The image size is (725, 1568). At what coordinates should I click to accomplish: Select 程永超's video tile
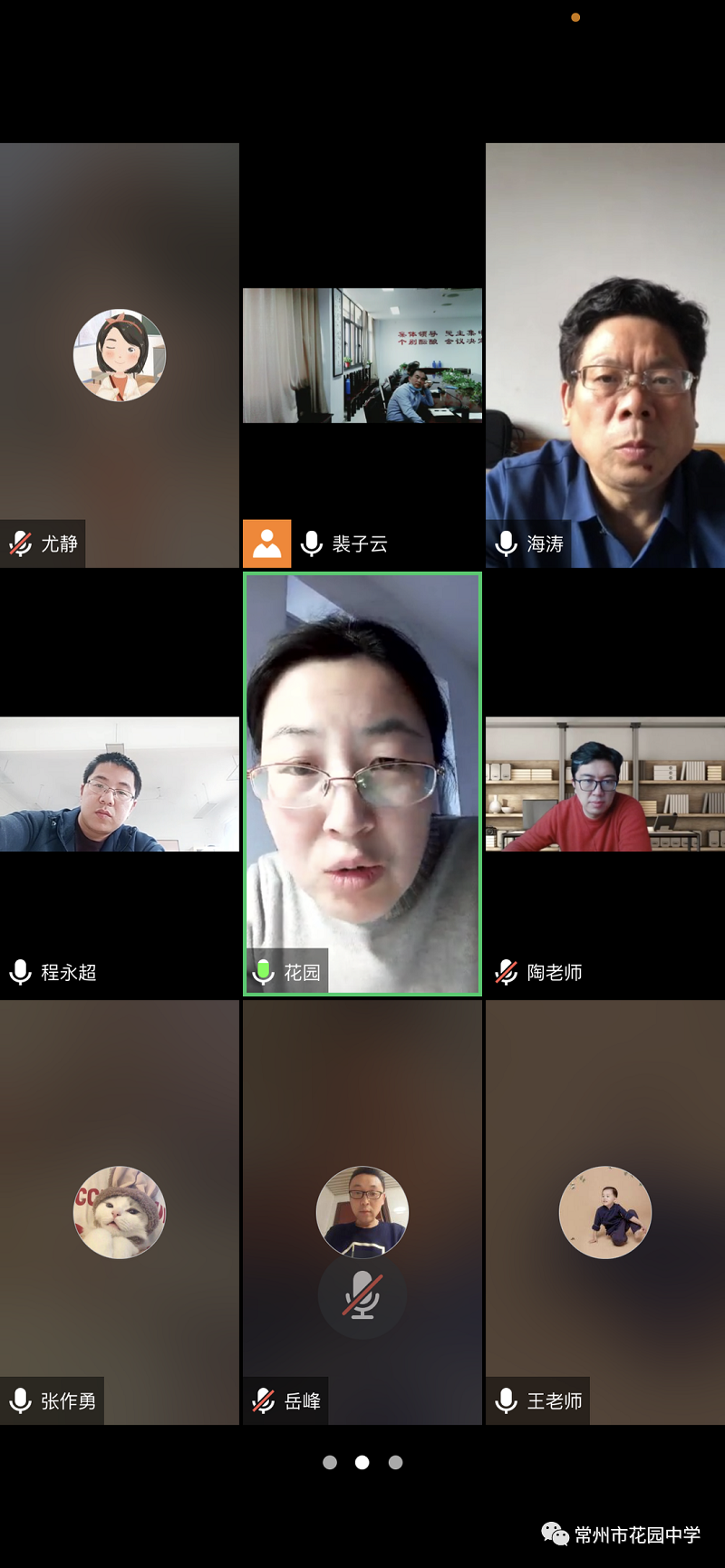[119, 784]
